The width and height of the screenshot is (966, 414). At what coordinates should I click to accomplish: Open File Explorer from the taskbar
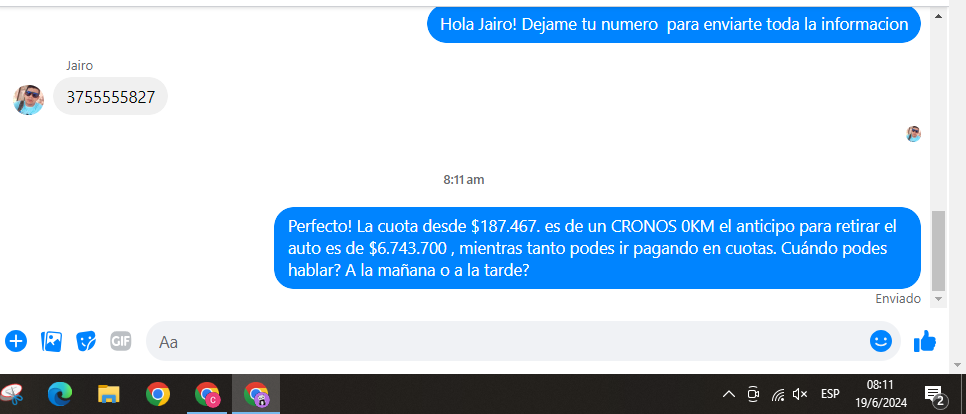click(x=108, y=394)
